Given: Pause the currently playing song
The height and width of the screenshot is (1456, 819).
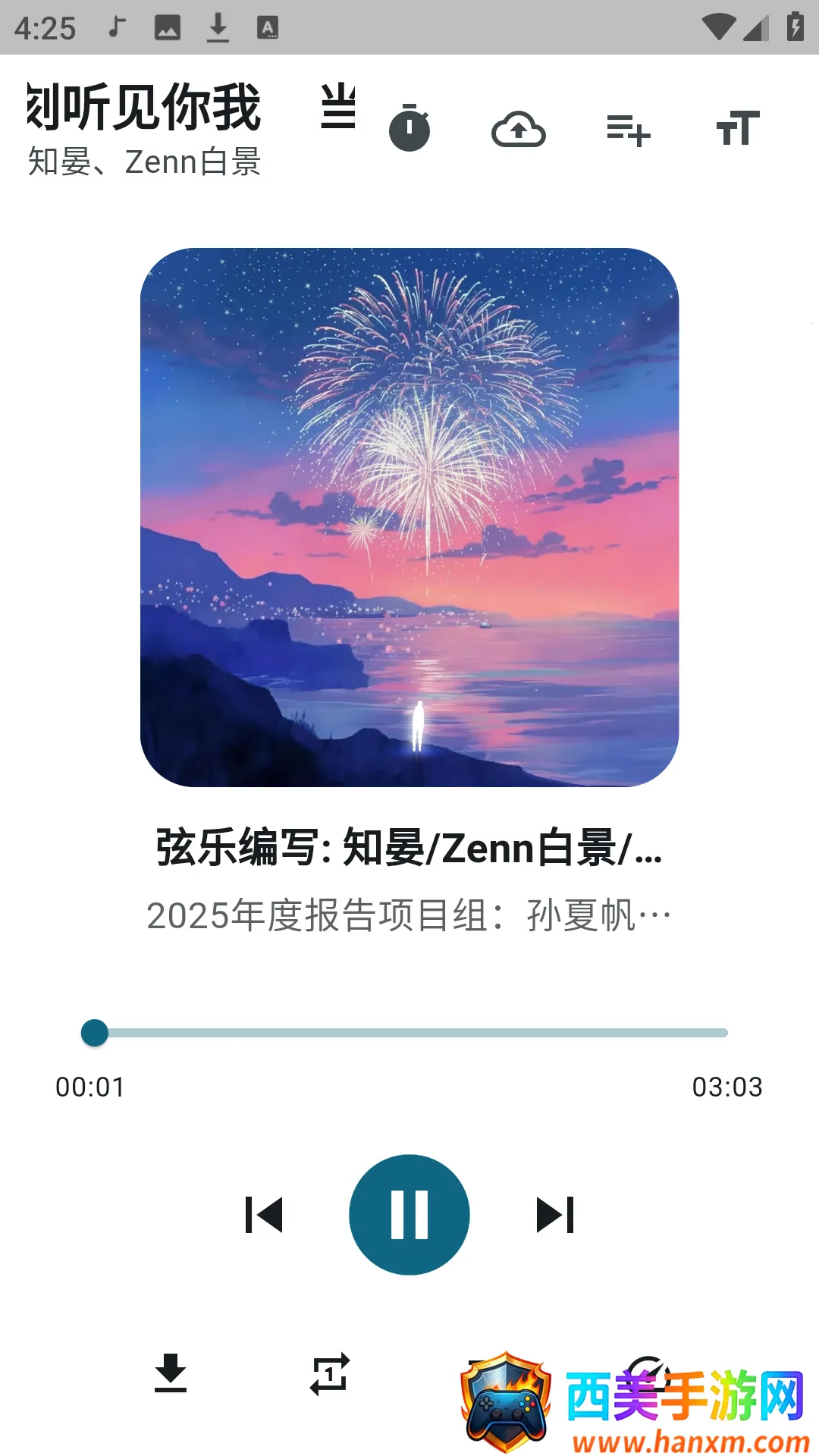Looking at the screenshot, I should (409, 1213).
